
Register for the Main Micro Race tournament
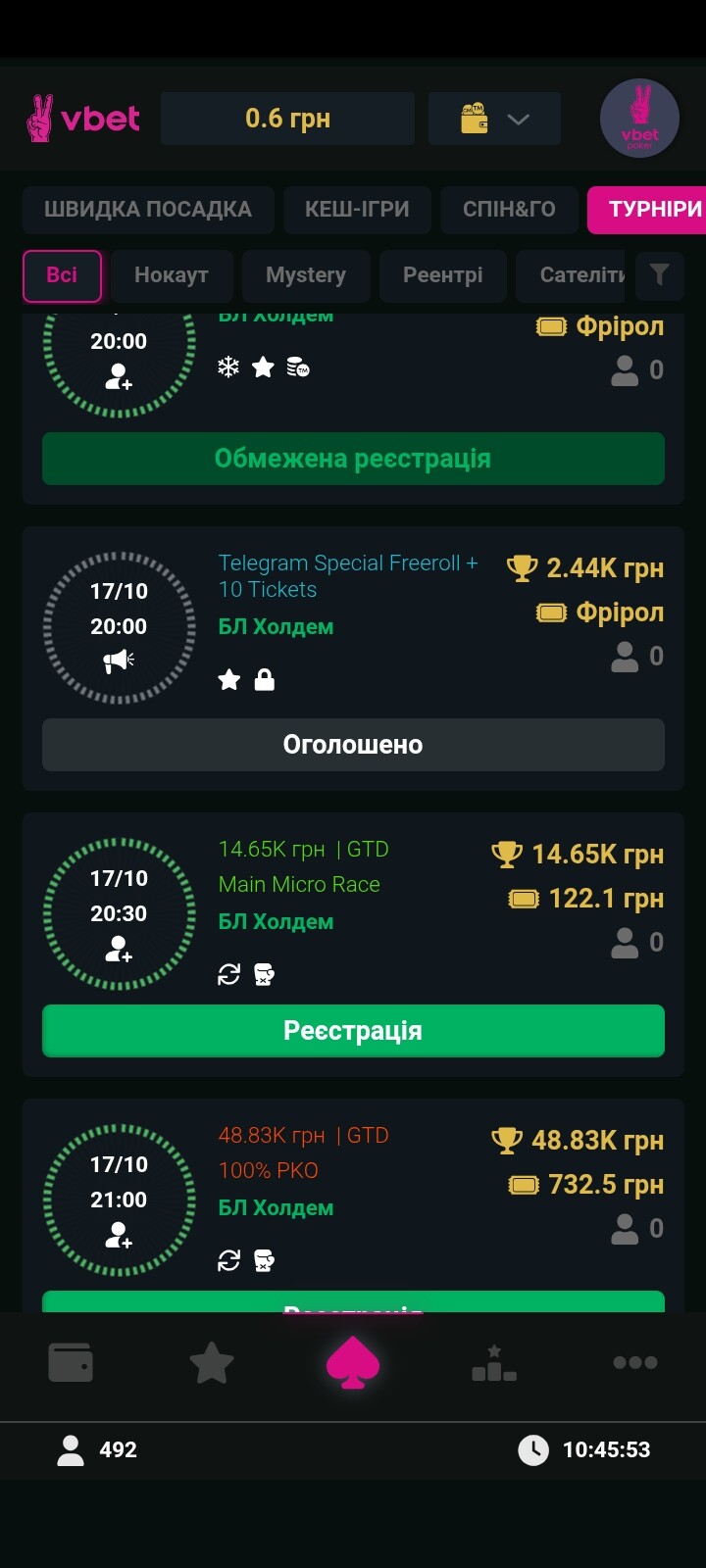353,1031
